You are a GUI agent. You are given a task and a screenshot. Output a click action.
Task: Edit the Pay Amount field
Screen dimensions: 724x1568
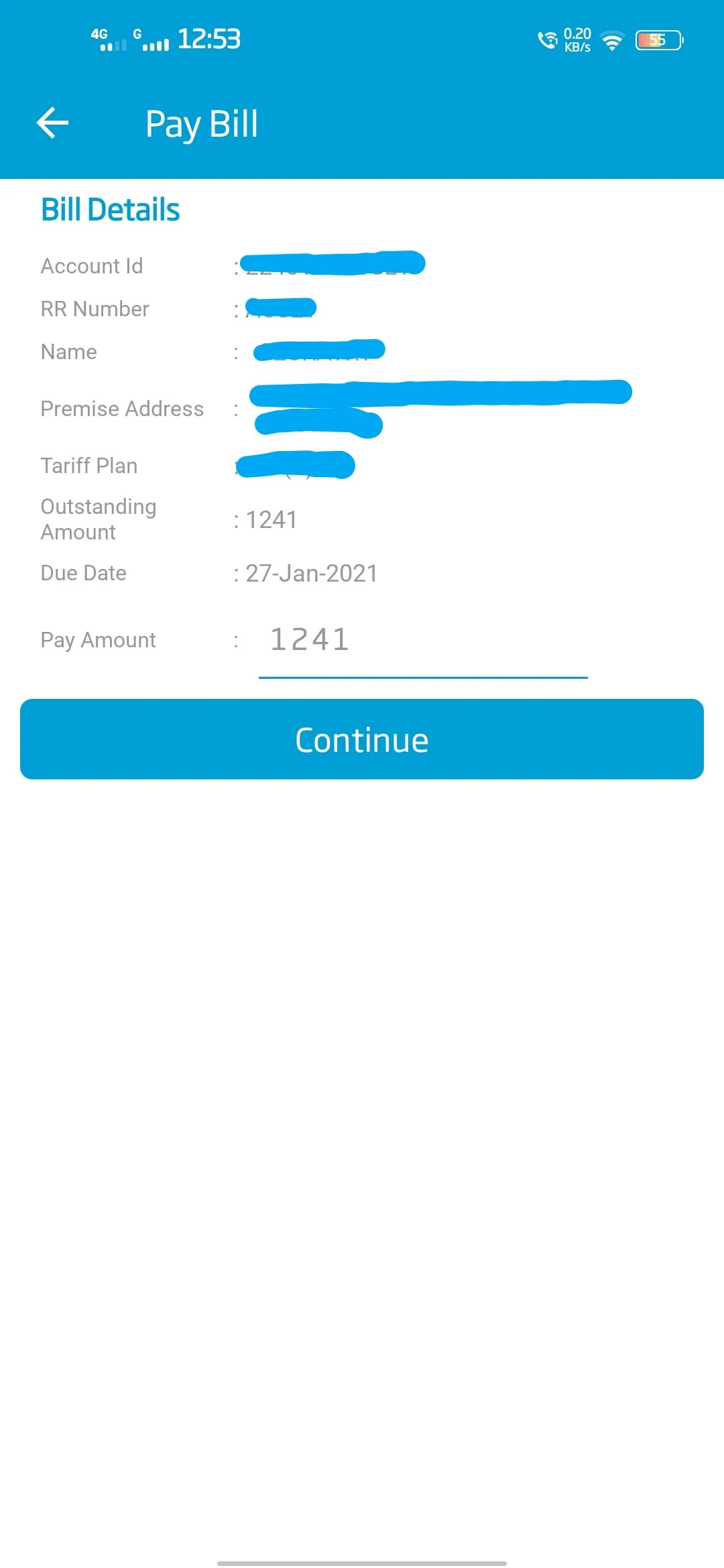pos(422,641)
